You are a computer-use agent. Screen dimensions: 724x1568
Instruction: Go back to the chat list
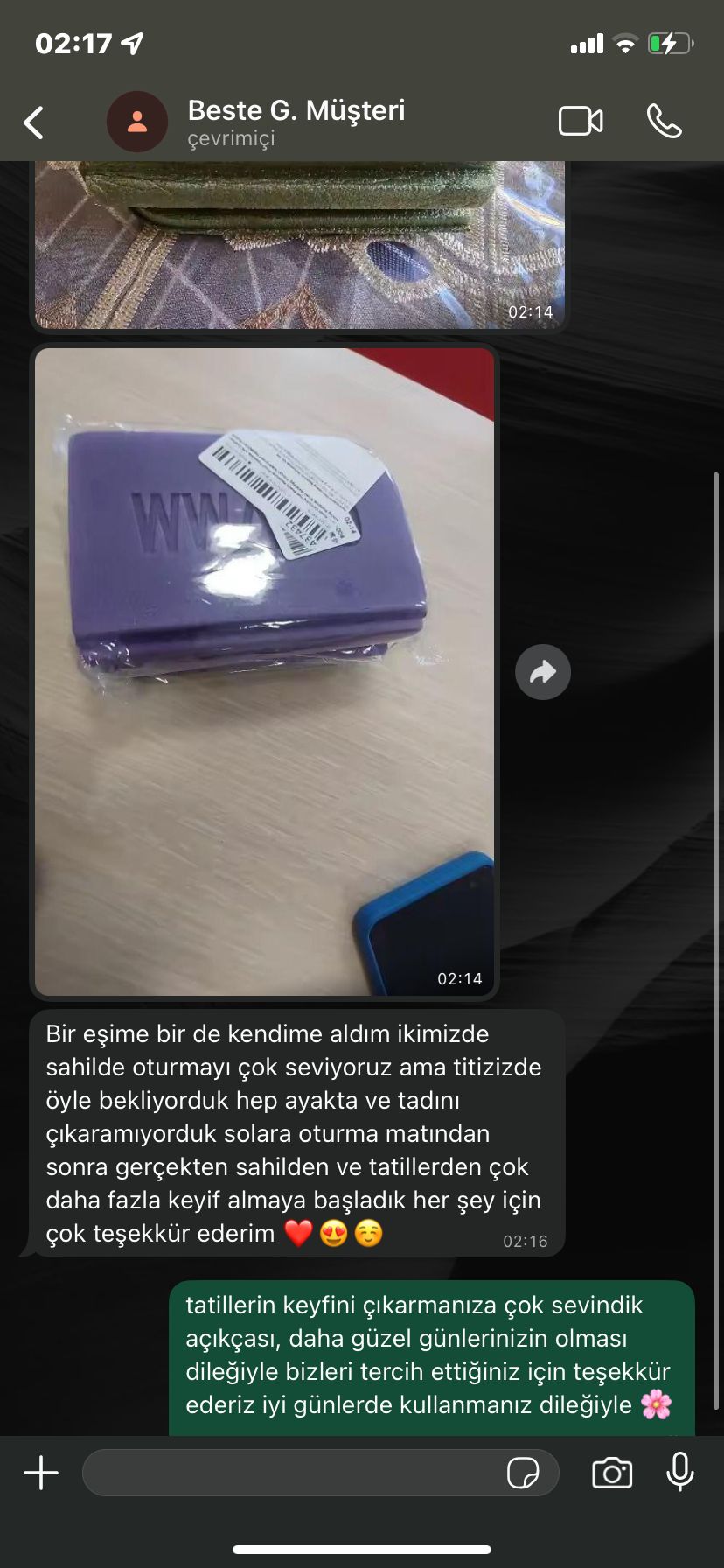(34, 122)
